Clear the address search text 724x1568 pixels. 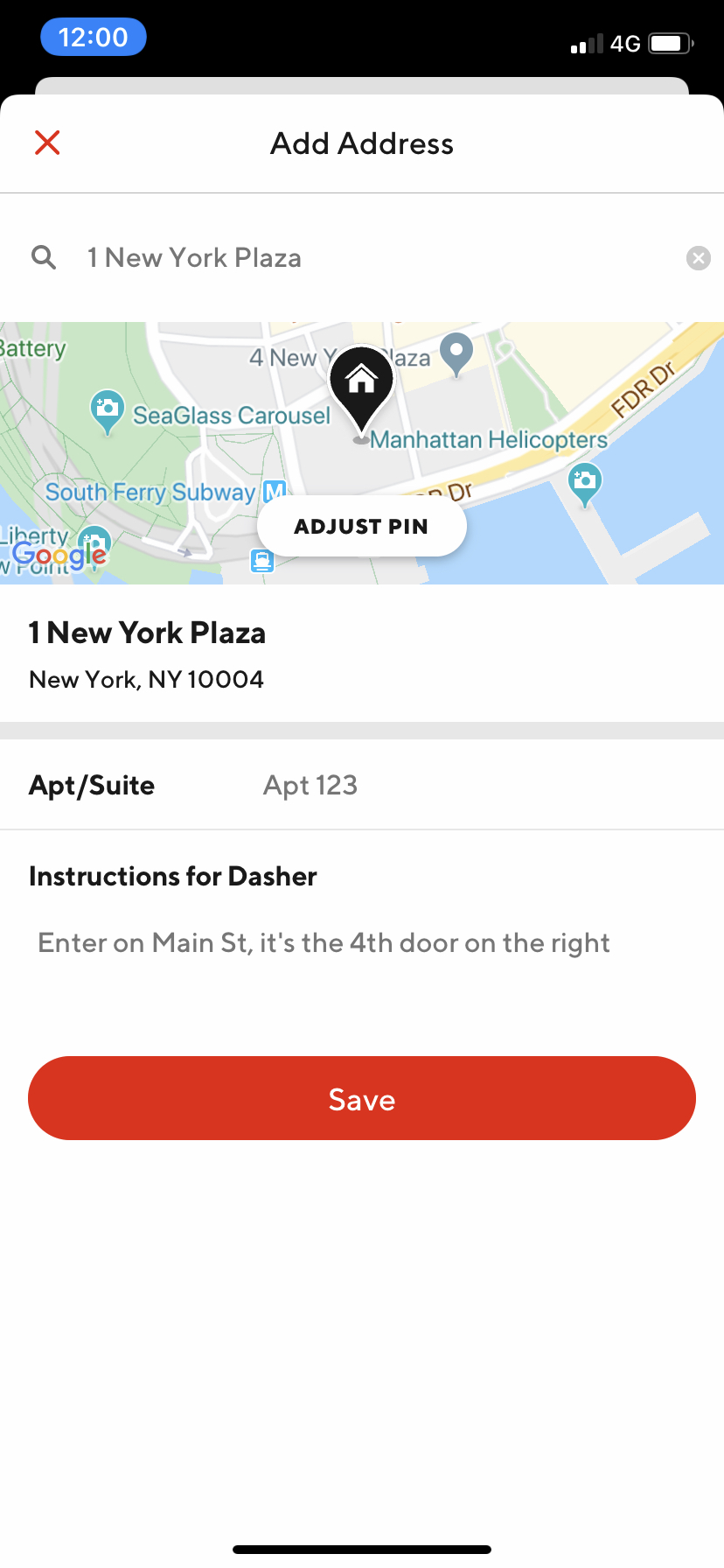(698, 258)
